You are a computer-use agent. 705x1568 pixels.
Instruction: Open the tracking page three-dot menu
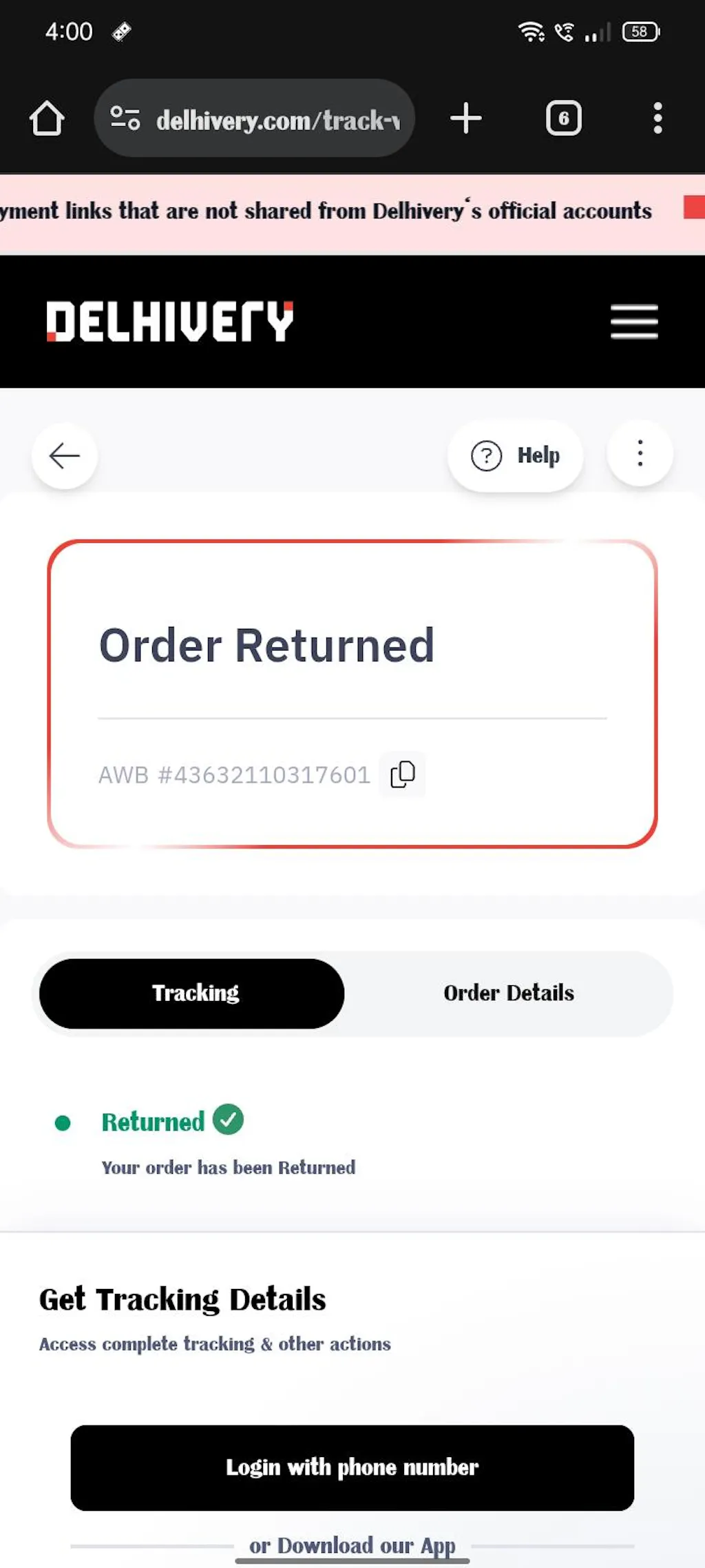pyautogui.click(x=640, y=454)
